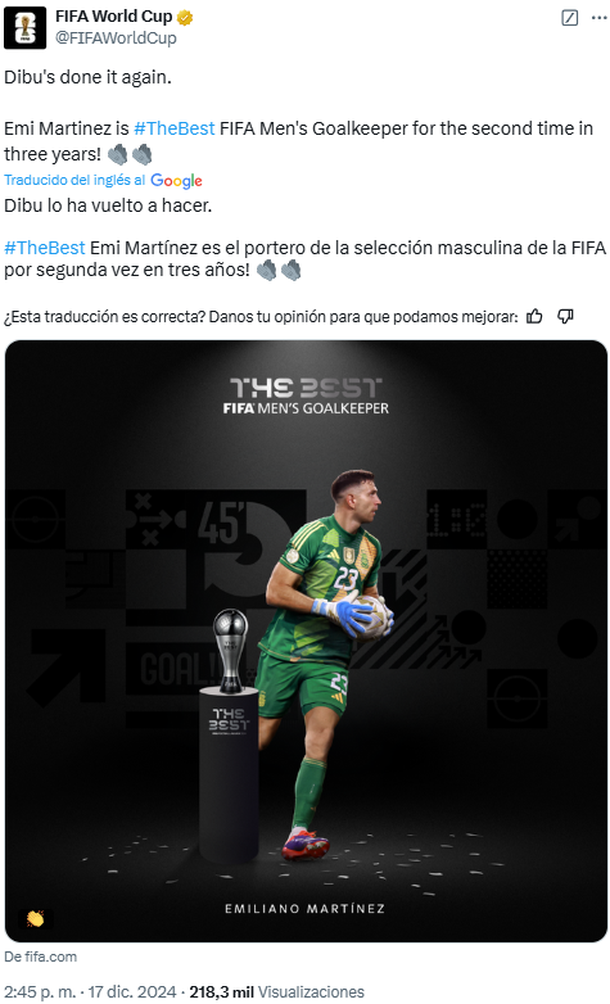Open the 'De fifa.com' source link
The image size is (610, 1004).
coord(40,957)
